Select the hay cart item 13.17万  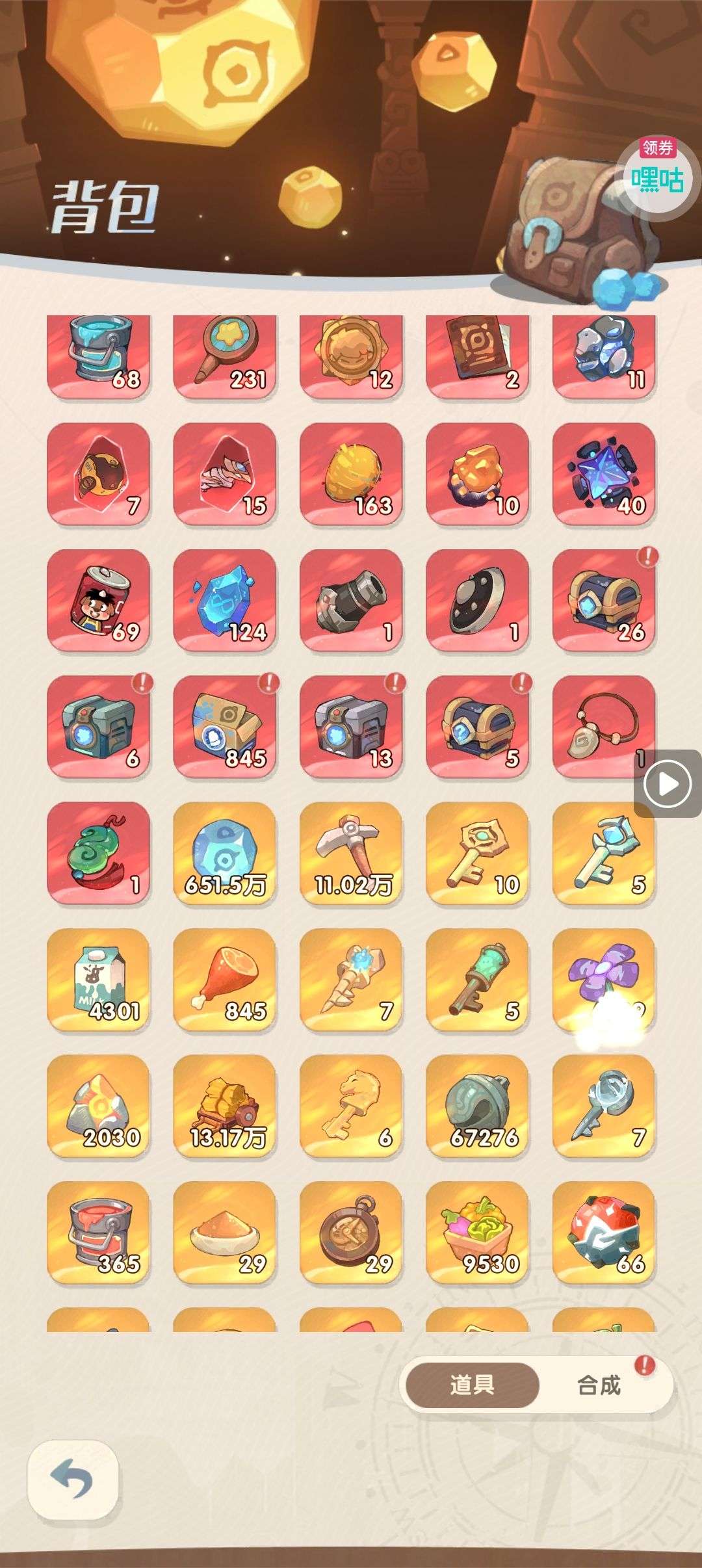click(225, 1106)
